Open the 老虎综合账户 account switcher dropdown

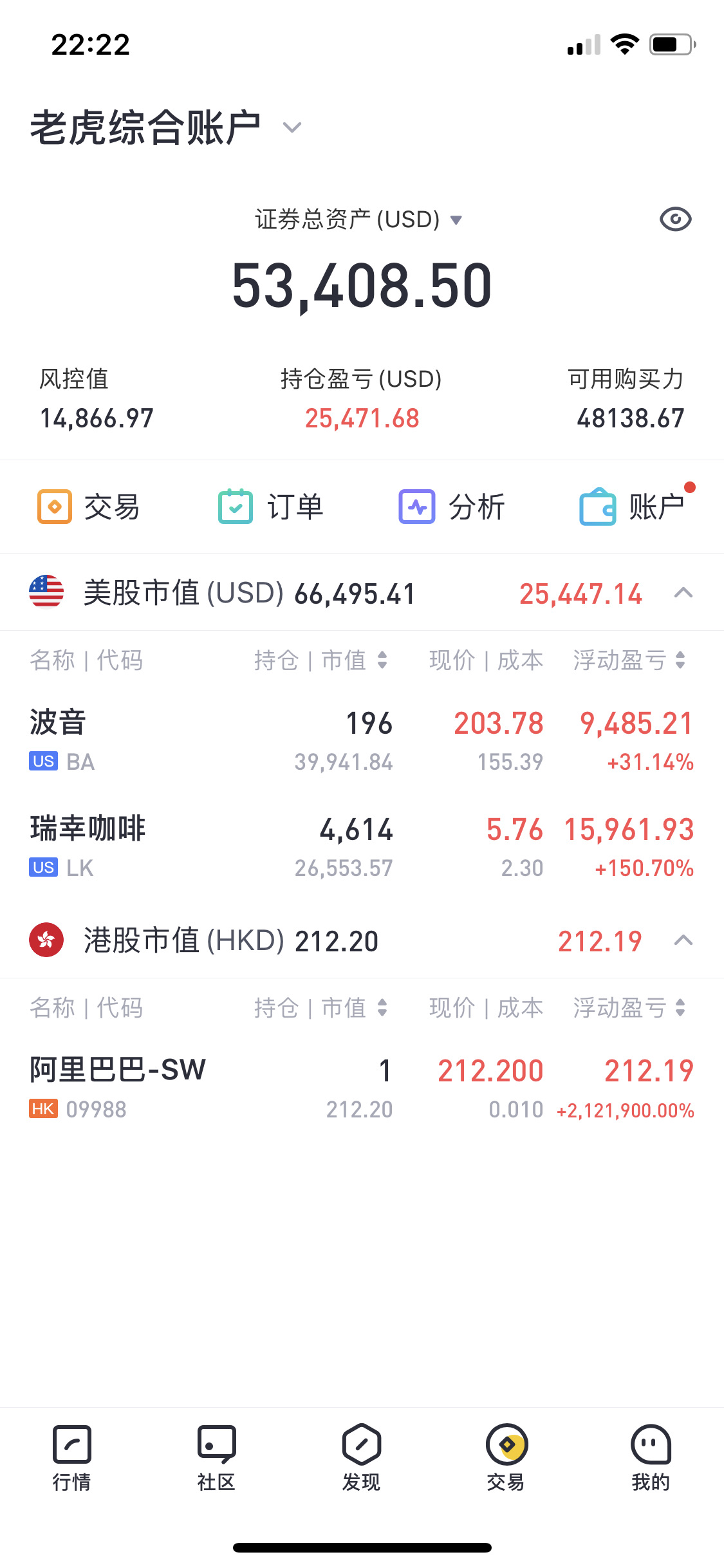point(292,127)
